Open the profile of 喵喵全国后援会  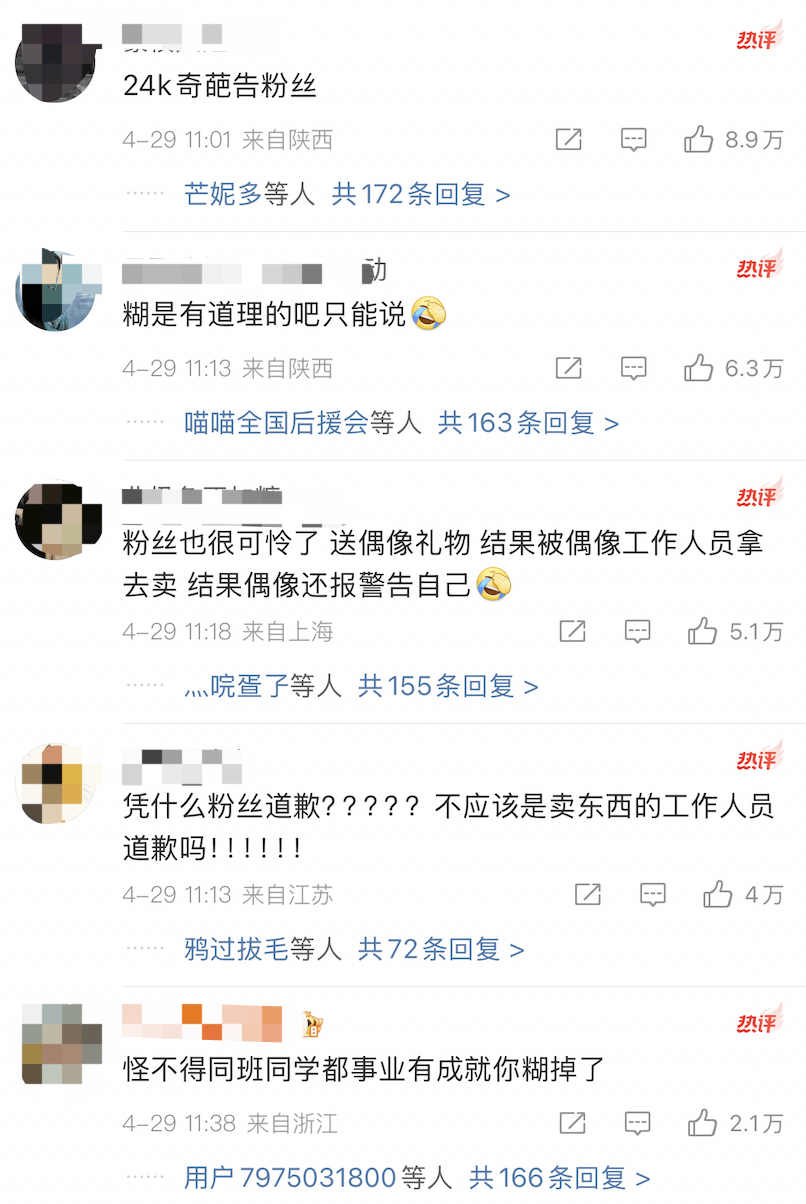tap(277, 423)
